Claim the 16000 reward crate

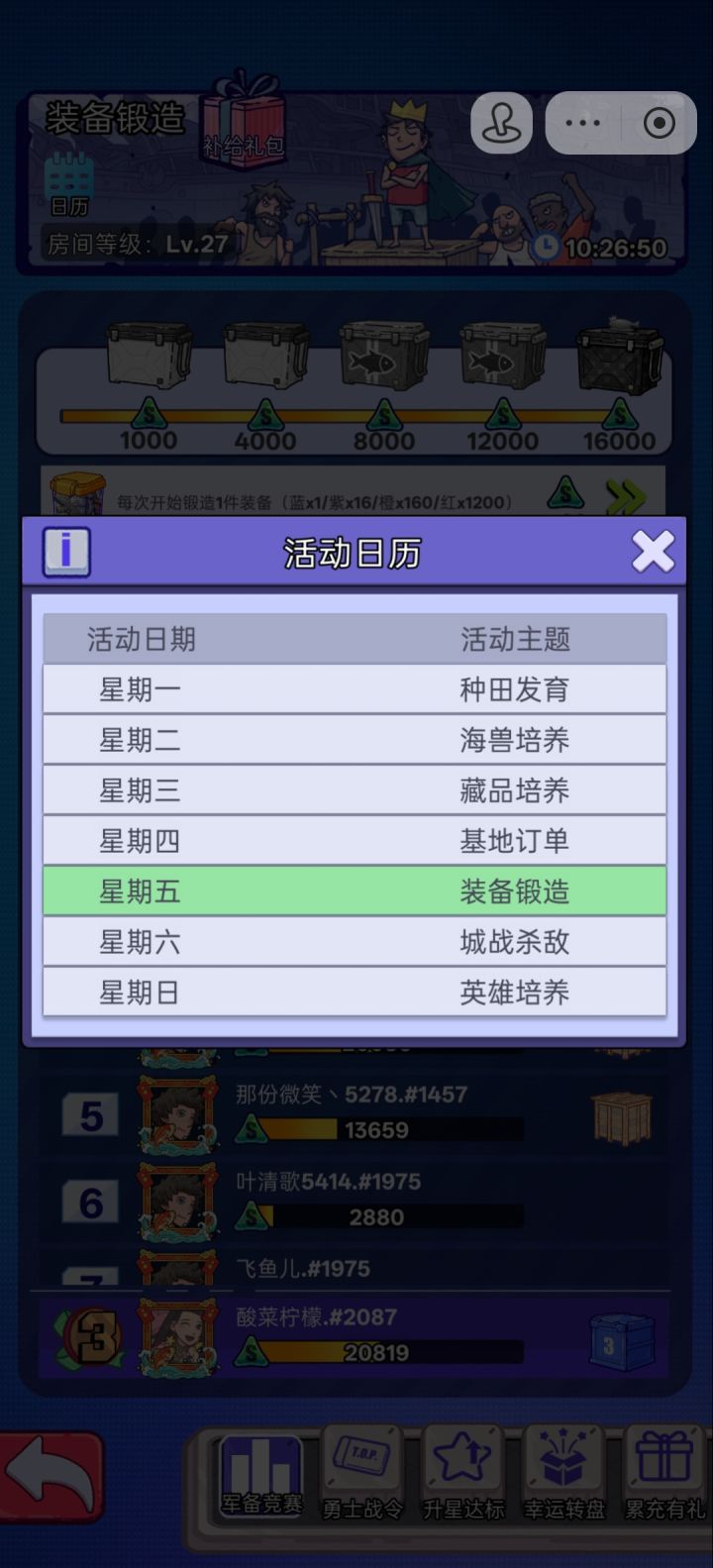[619, 357]
